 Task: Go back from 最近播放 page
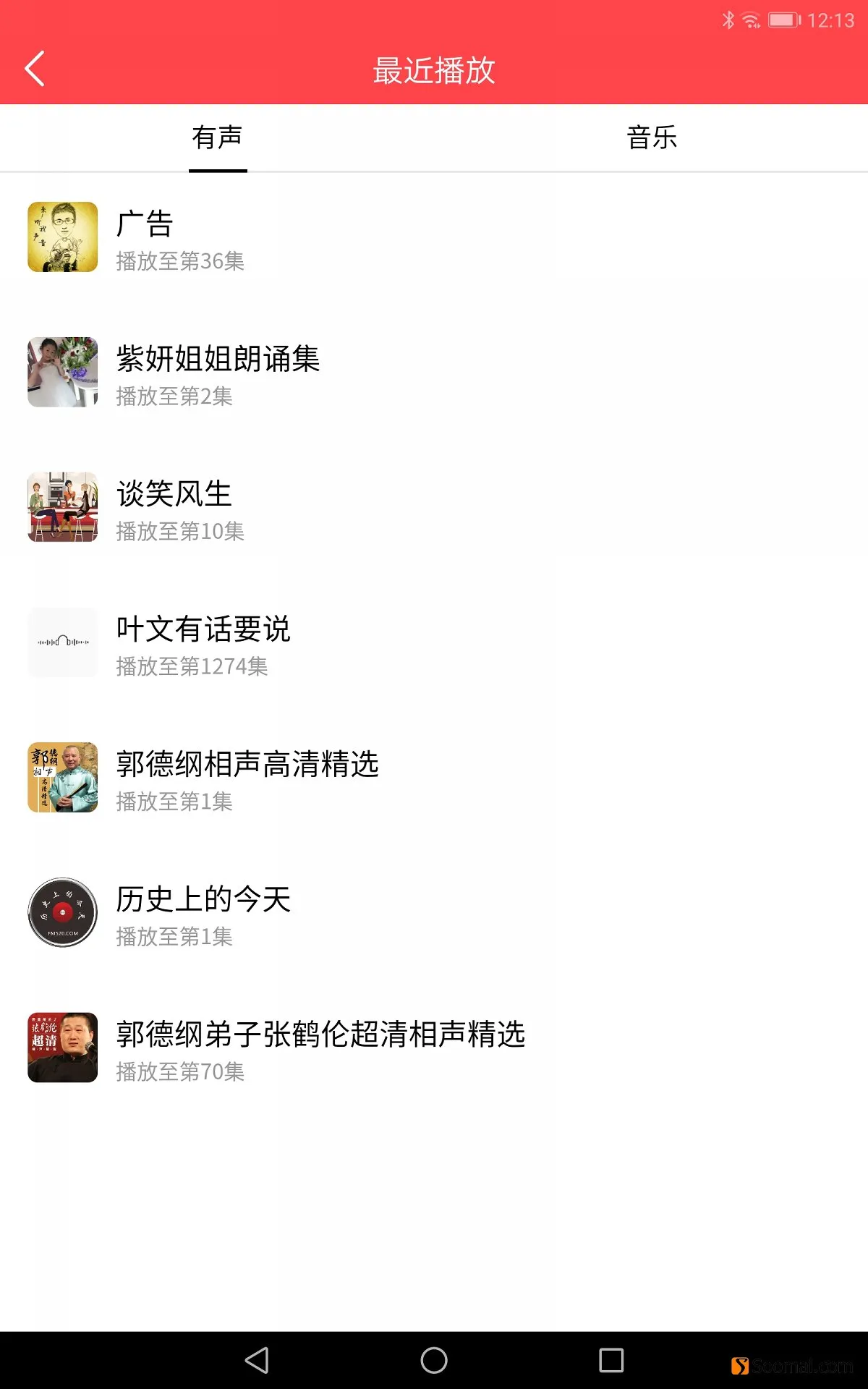(35, 69)
